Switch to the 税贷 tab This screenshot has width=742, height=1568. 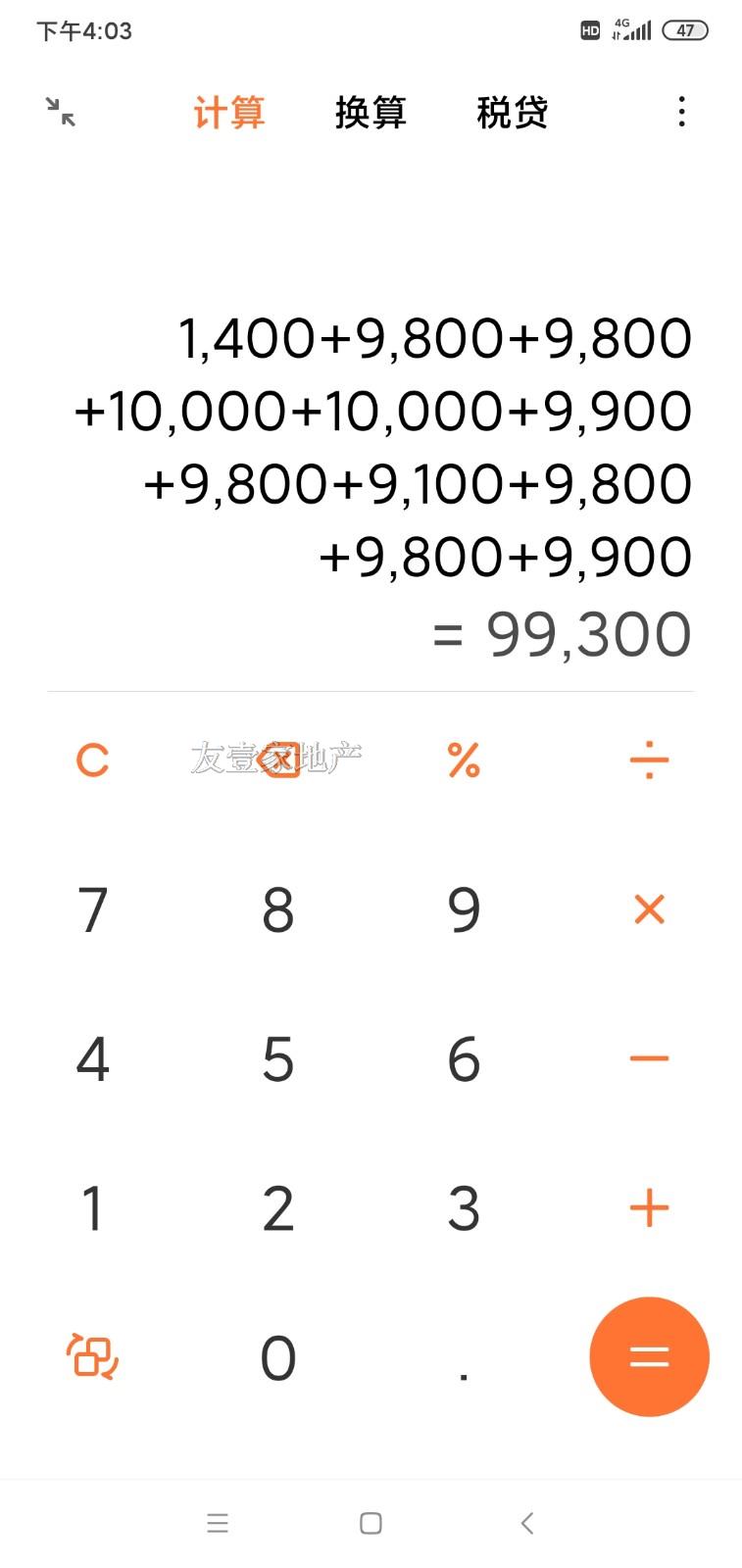[512, 113]
